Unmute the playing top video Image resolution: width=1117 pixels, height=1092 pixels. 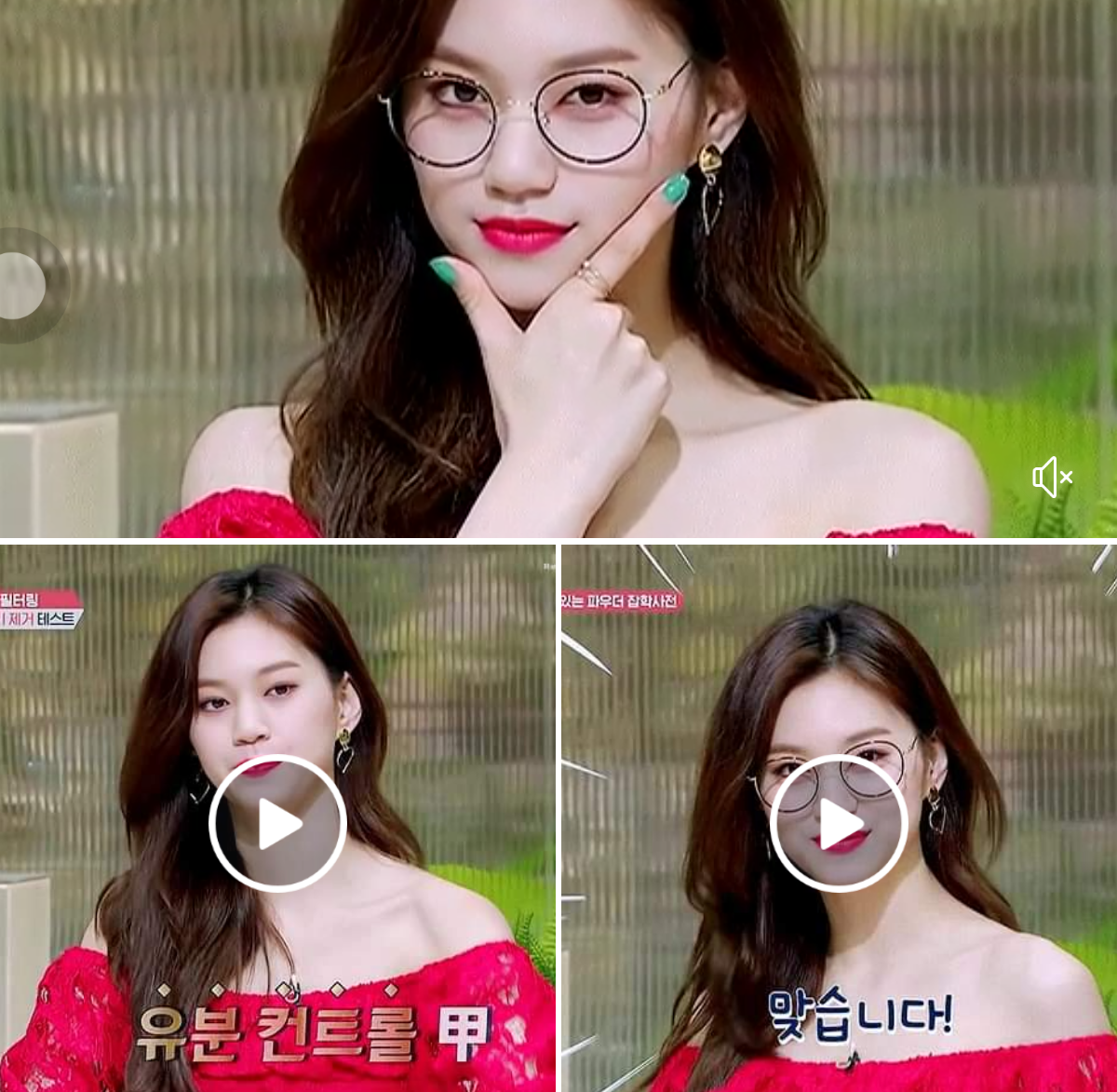[x=1052, y=478]
